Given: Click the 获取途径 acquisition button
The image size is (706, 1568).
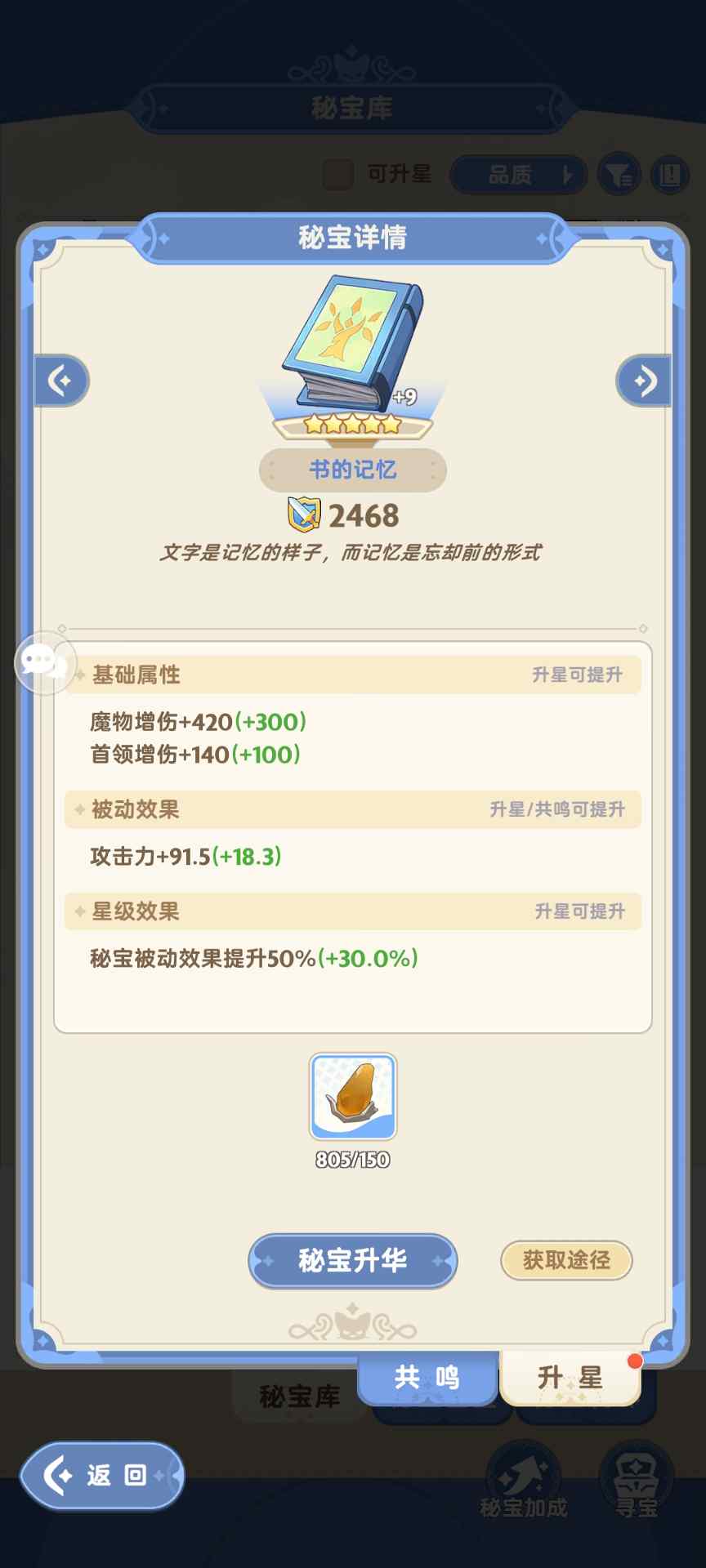Looking at the screenshot, I should tap(566, 1260).
